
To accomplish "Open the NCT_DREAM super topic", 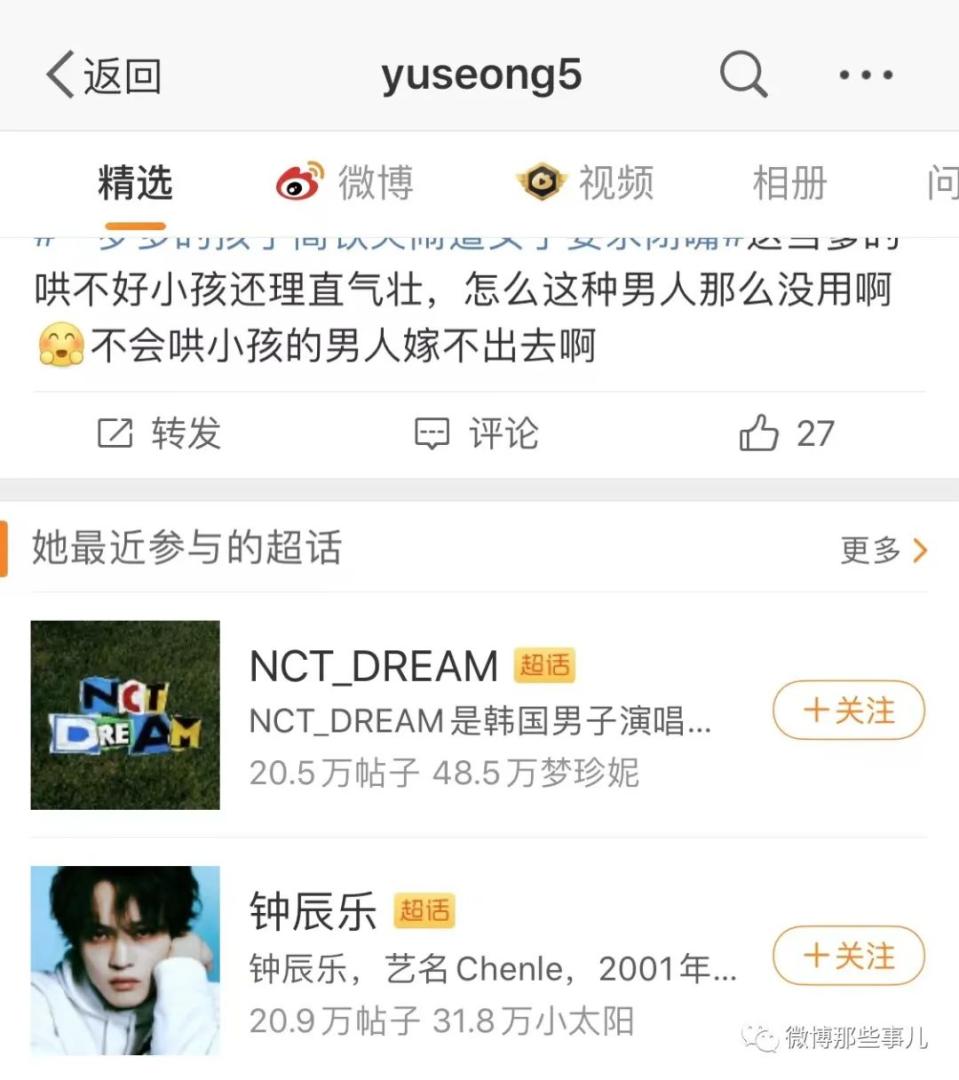I will pyautogui.click(x=372, y=667).
